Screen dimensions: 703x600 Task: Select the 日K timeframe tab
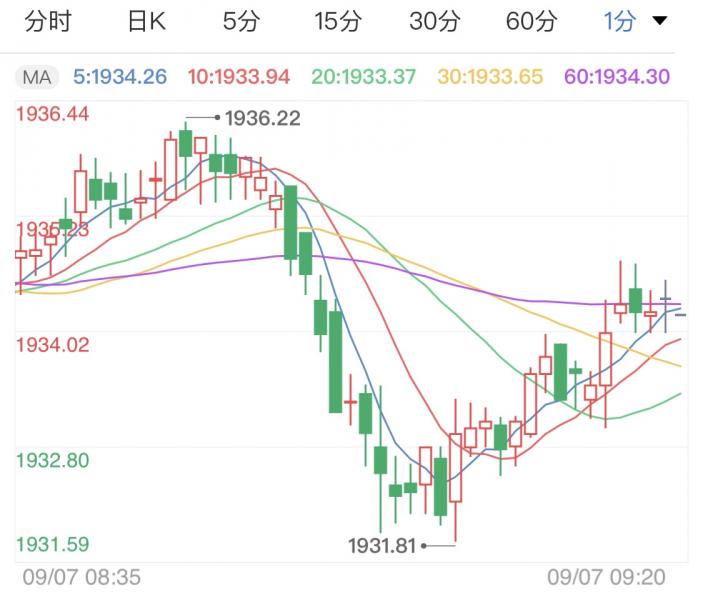tap(146, 22)
